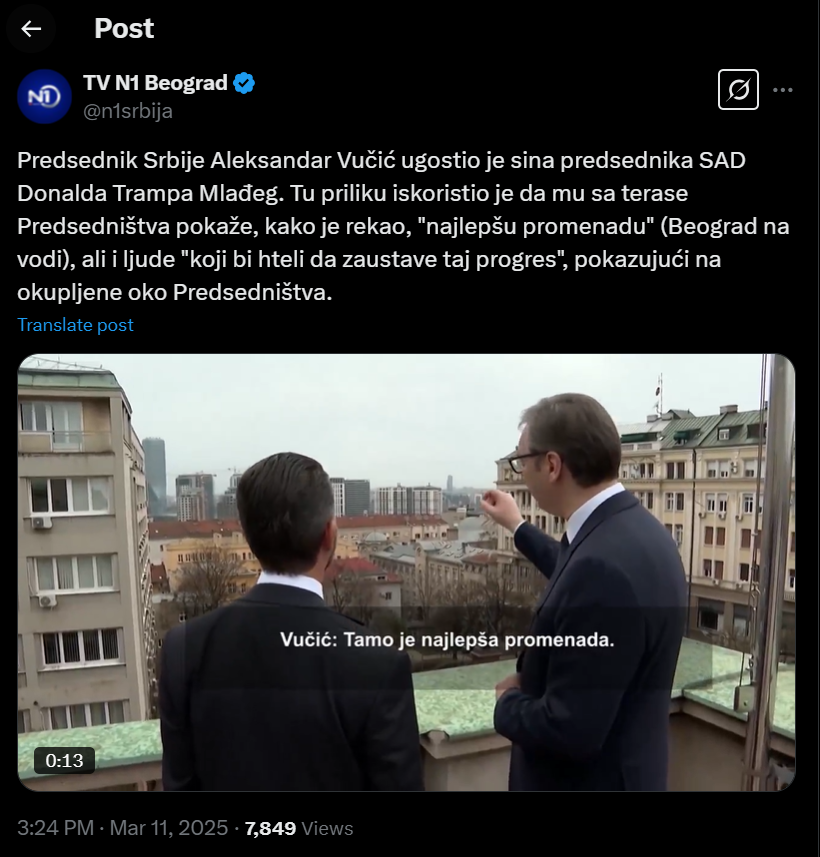
Task: Play the Vučić terrace video
Action: (x=406, y=572)
